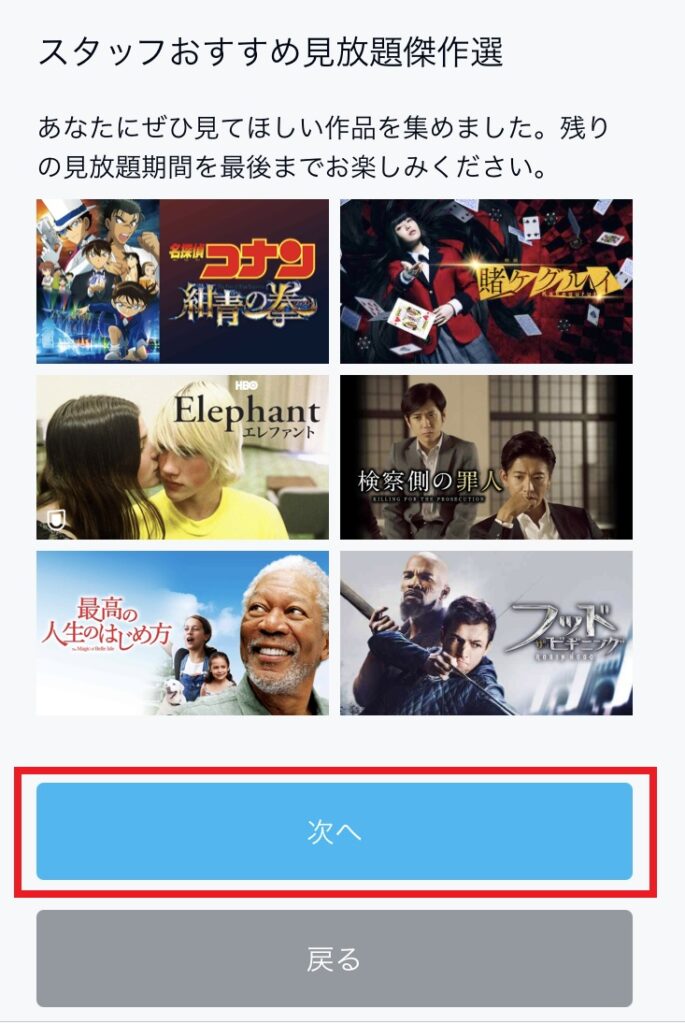
Task: Open the 最高の人生のはじめ方 tile
Action: coord(182,633)
